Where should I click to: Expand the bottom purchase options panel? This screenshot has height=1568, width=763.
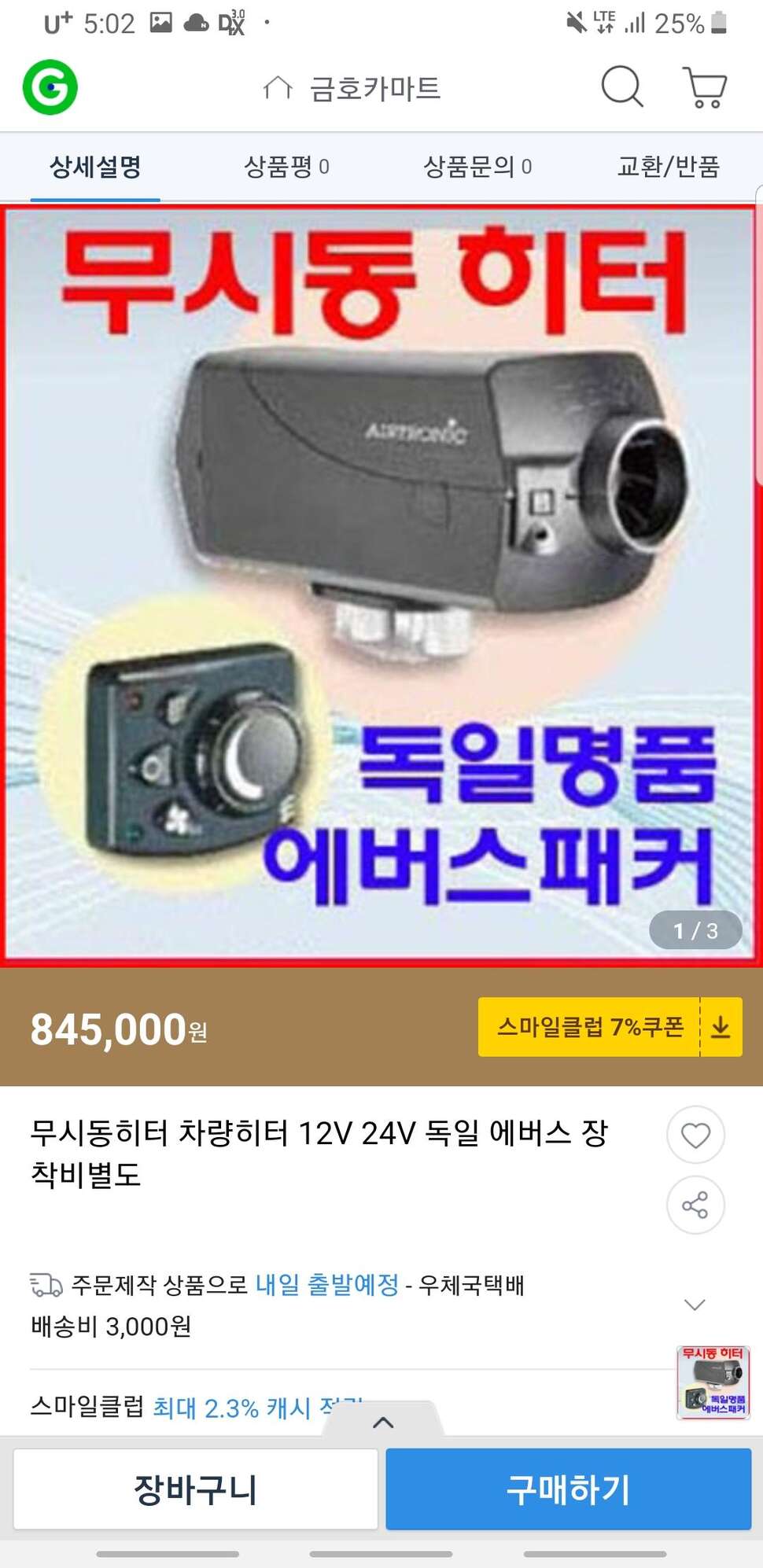point(383,1421)
